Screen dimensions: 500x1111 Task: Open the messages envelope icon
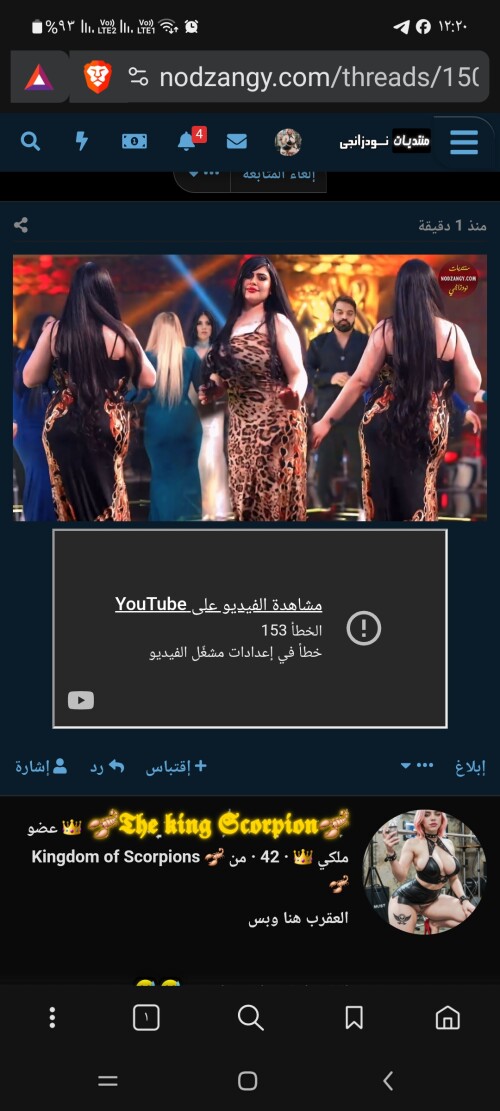click(x=237, y=142)
